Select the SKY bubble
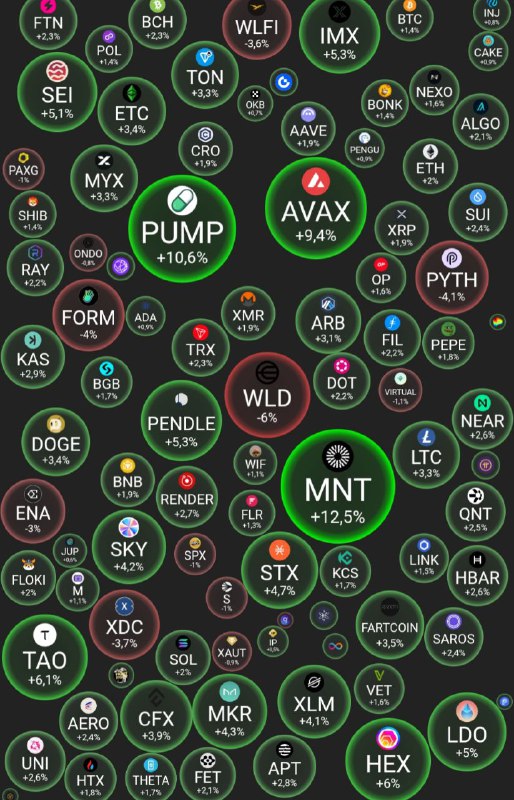 click(x=129, y=547)
